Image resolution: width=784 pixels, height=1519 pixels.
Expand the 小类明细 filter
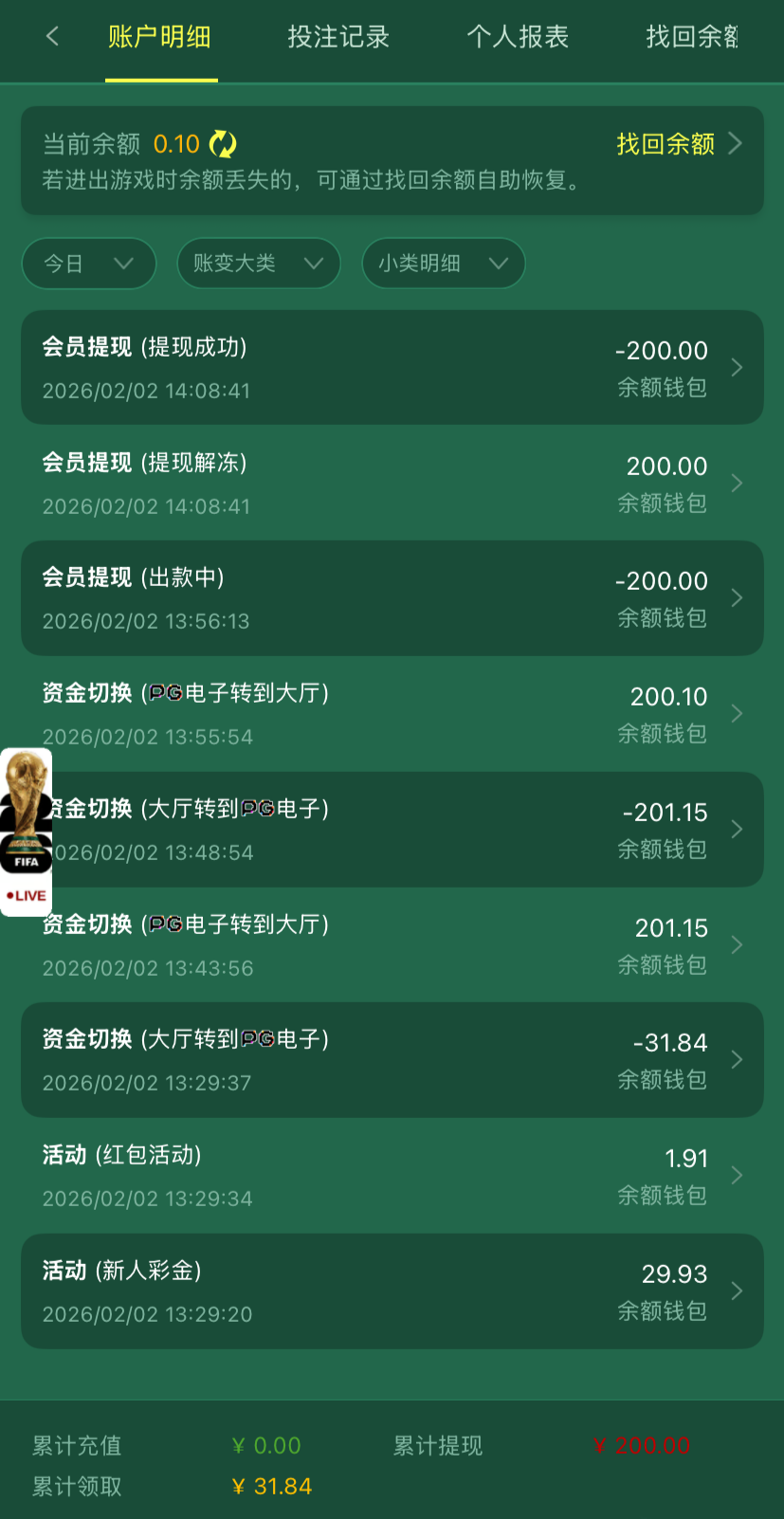pyautogui.click(x=443, y=264)
